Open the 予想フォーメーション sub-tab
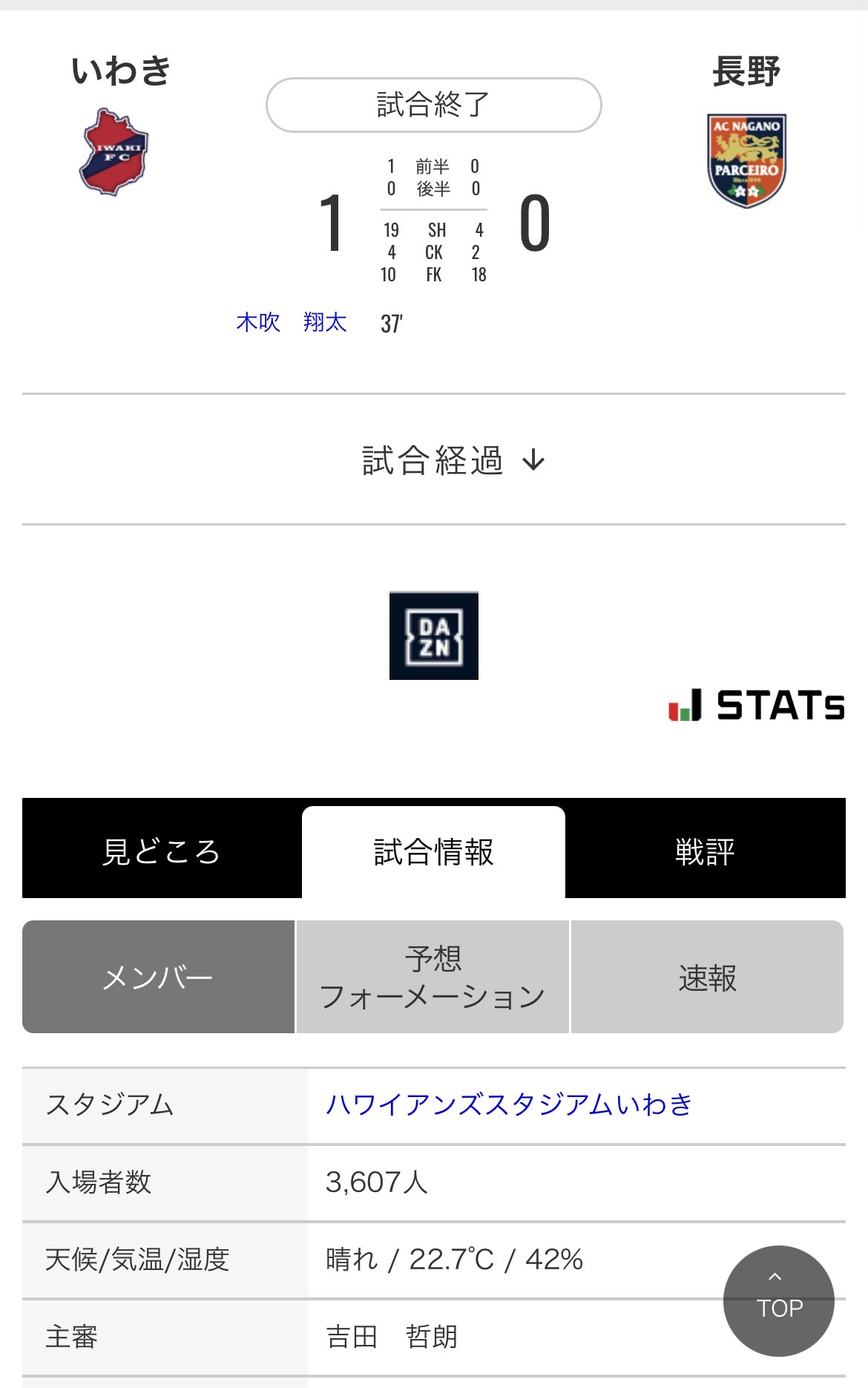This screenshot has height=1388, width=868. [433, 977]
